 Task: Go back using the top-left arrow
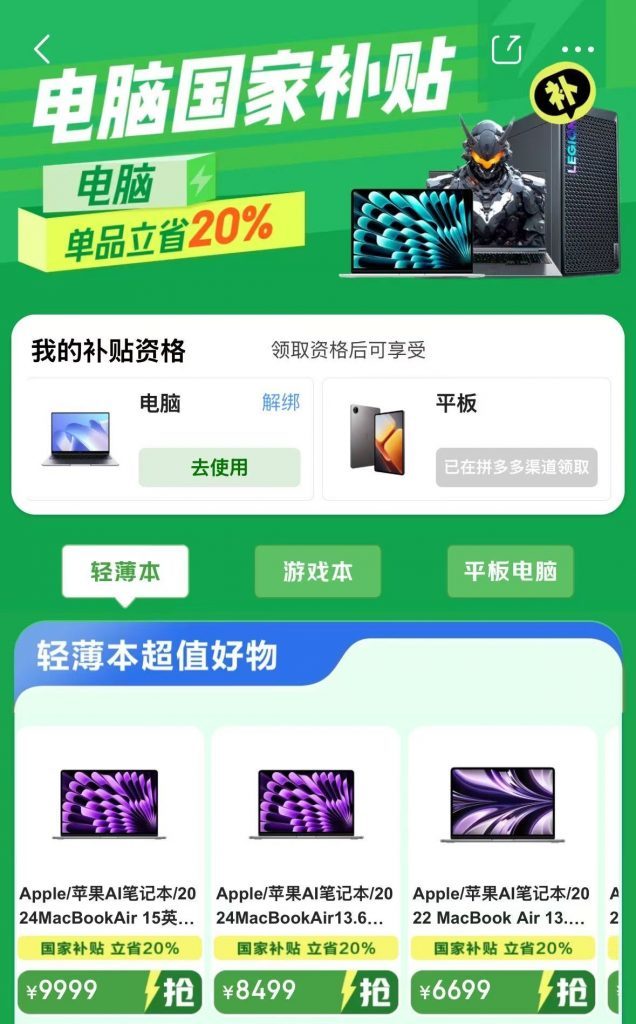click(x=42, y=48)
